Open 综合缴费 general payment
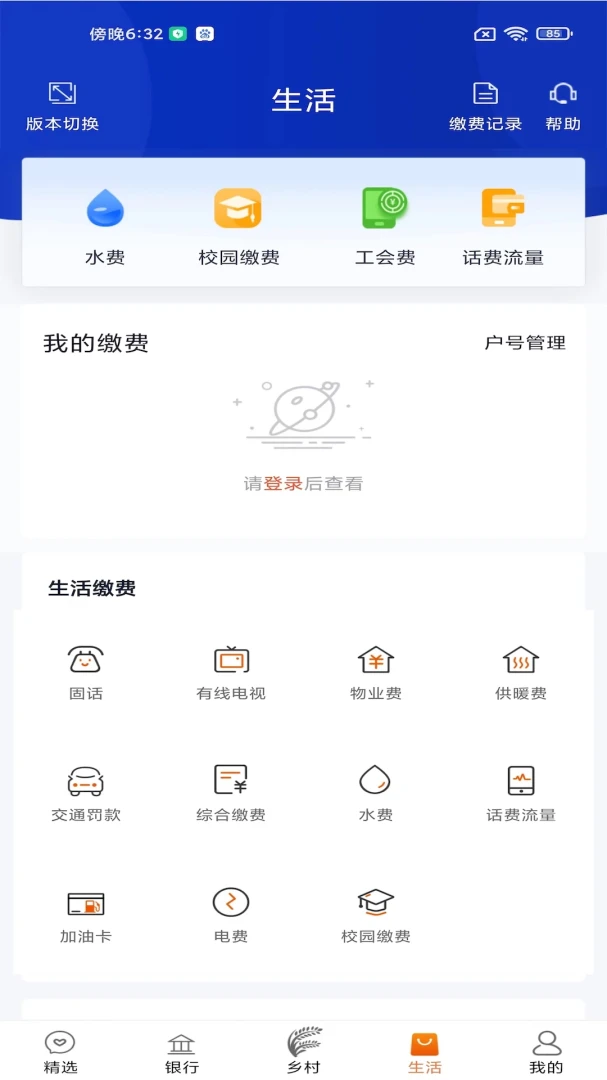This screenshot has height=1080, width=607. coord(231,794)
